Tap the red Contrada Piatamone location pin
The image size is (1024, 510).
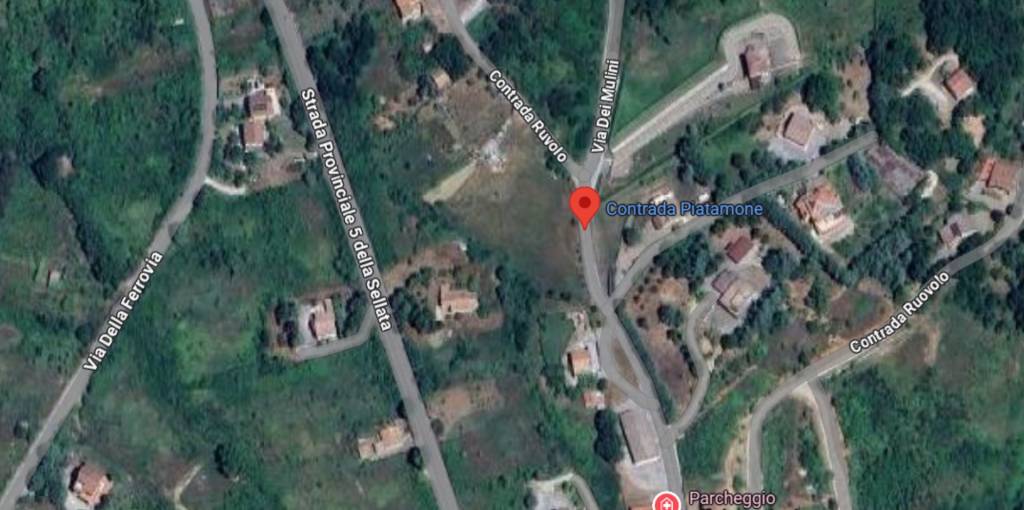(584, 205)
